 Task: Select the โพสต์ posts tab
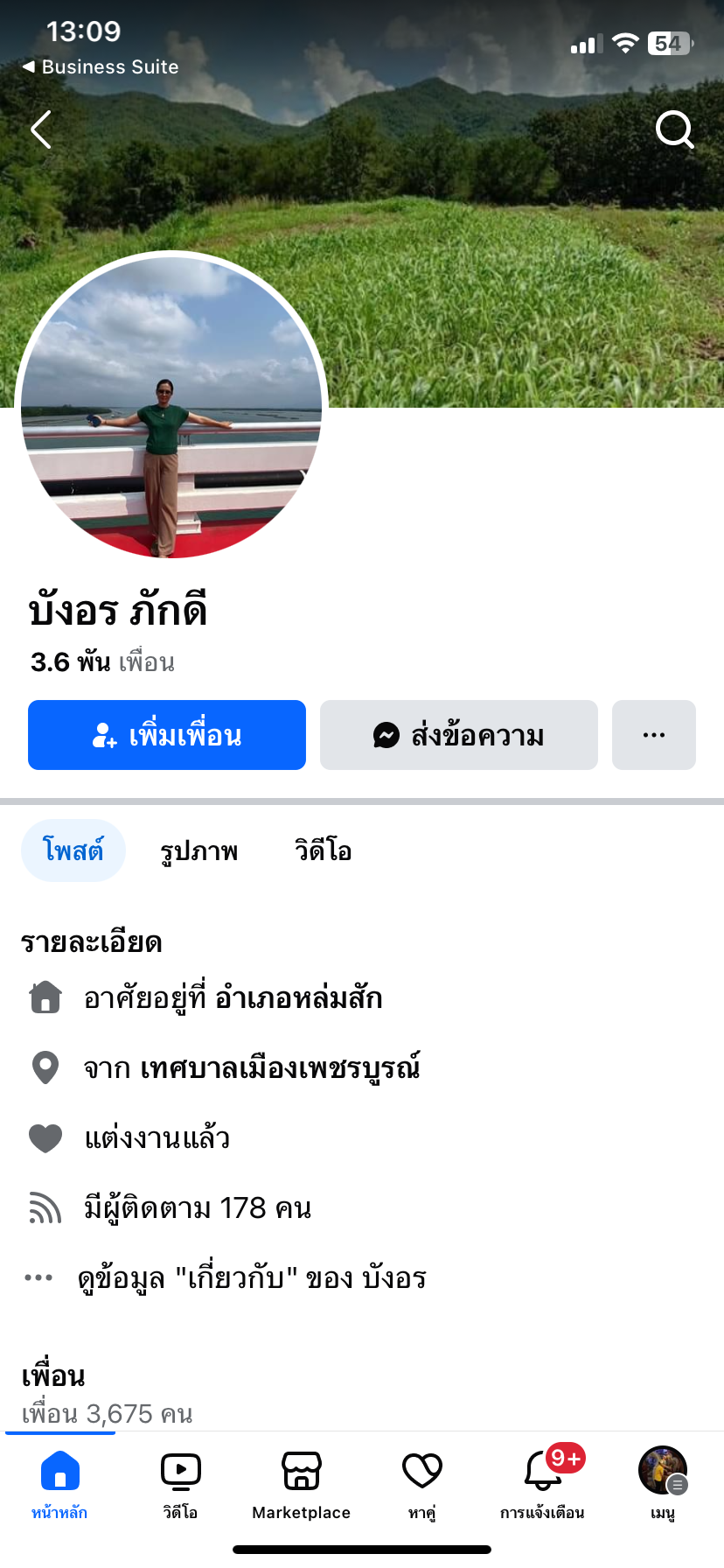click(73, 850)
